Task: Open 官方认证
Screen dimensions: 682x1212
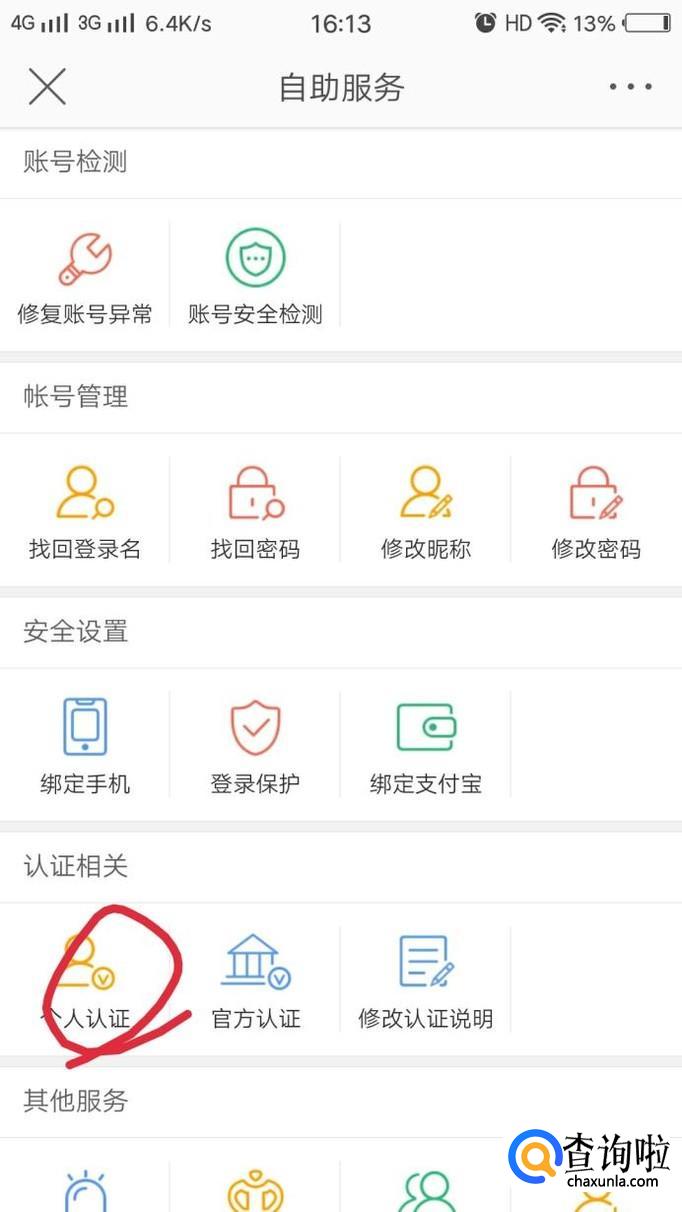Action: (x=255, y=981)
